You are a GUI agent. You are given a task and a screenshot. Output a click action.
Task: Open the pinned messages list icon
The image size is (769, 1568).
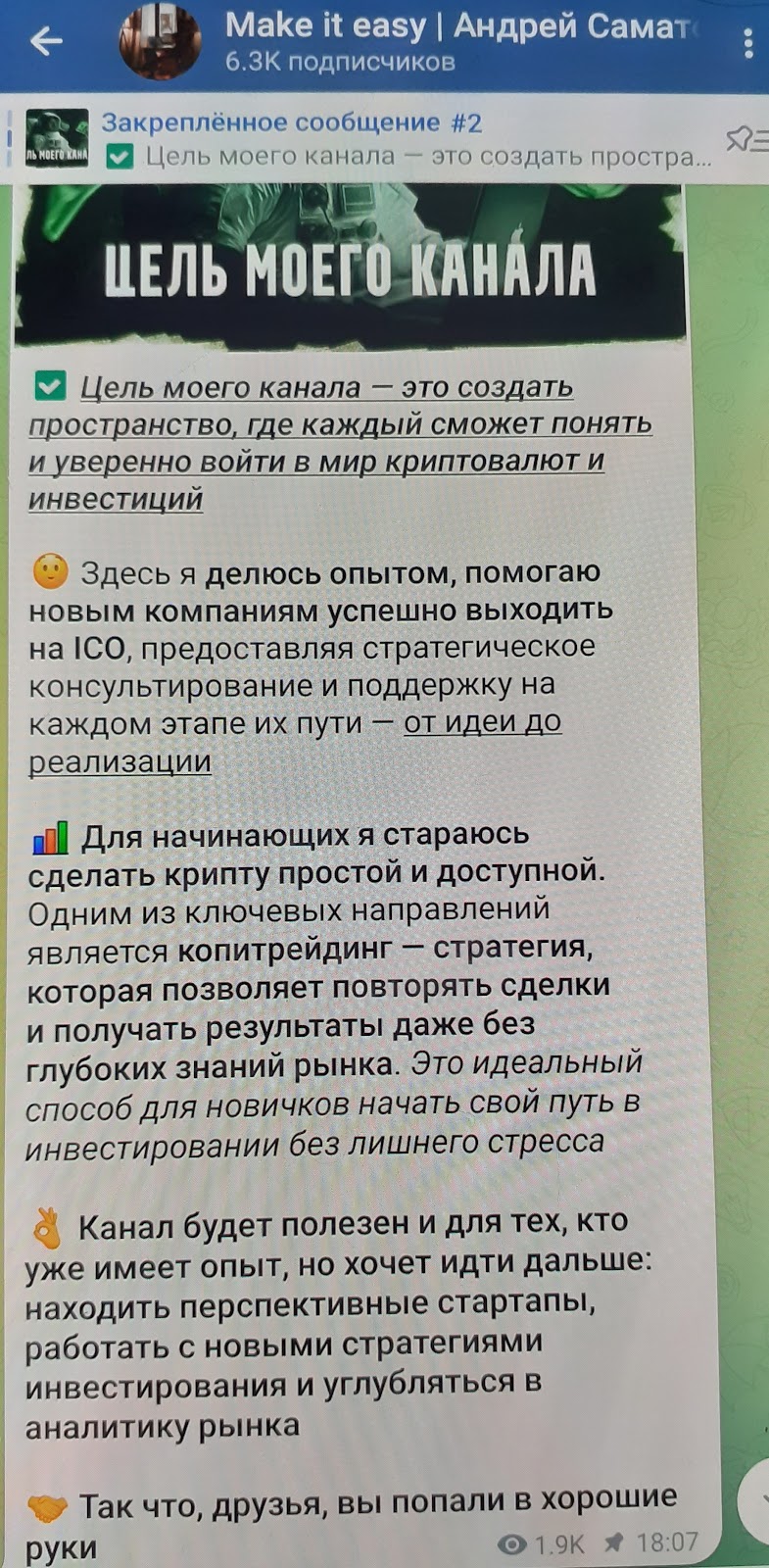(x=745, y=141)
